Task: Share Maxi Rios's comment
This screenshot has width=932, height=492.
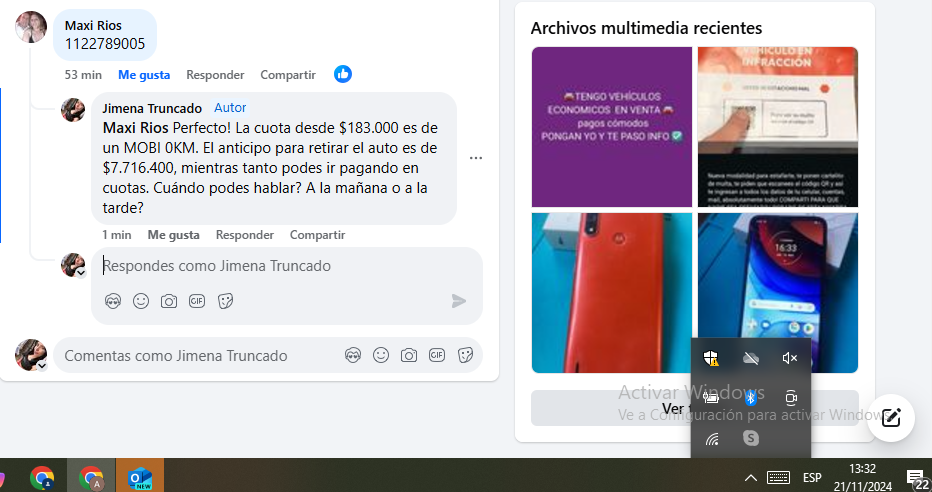Action: pyautogui.click(x=287, y=75)
